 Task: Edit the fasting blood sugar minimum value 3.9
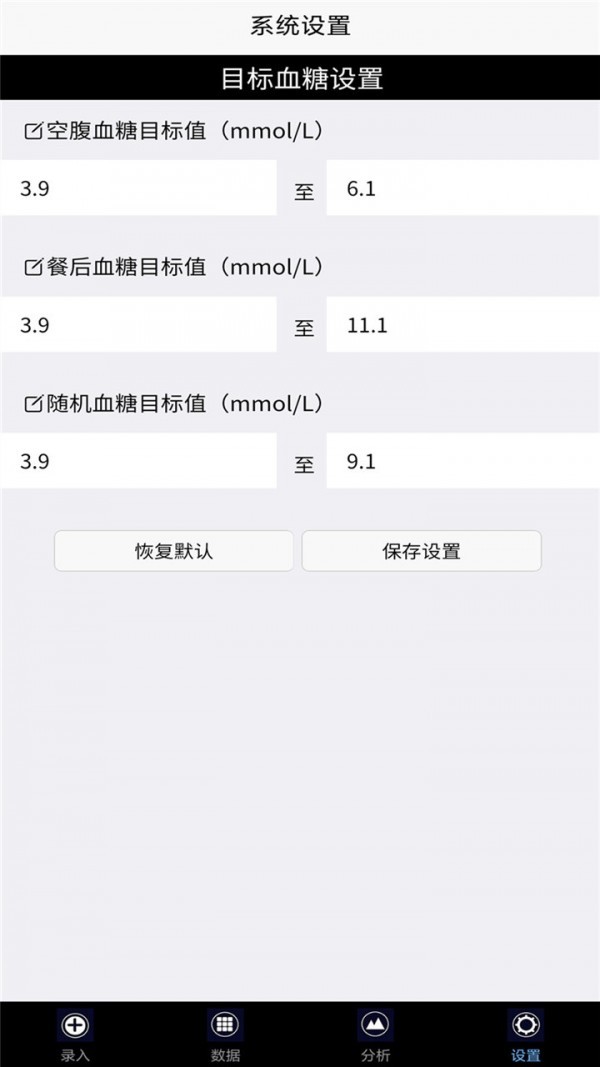[x=138, y=188]
